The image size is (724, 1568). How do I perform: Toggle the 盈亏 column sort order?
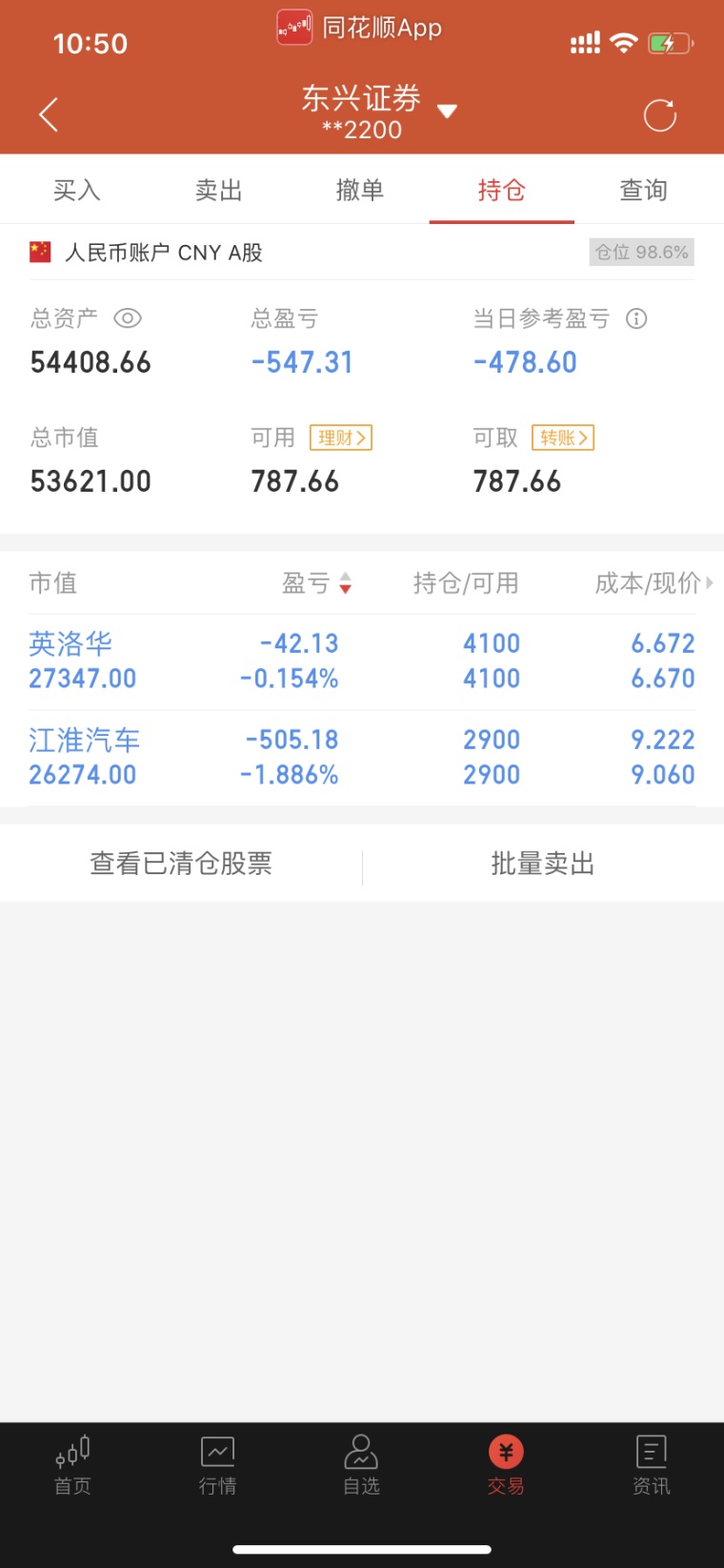pyautogui.click(x=342, y=583)
